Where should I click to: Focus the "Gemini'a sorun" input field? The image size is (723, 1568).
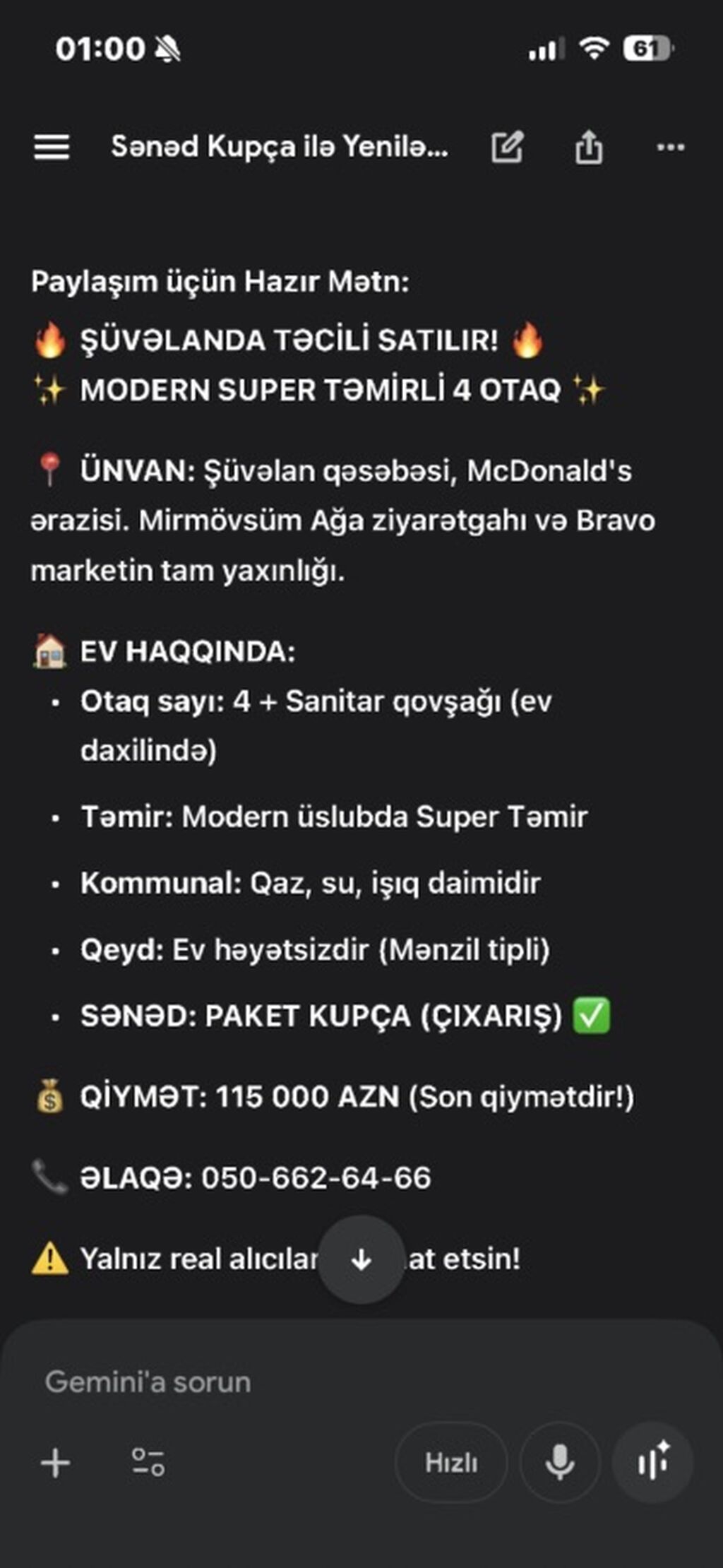point(282,1382)
